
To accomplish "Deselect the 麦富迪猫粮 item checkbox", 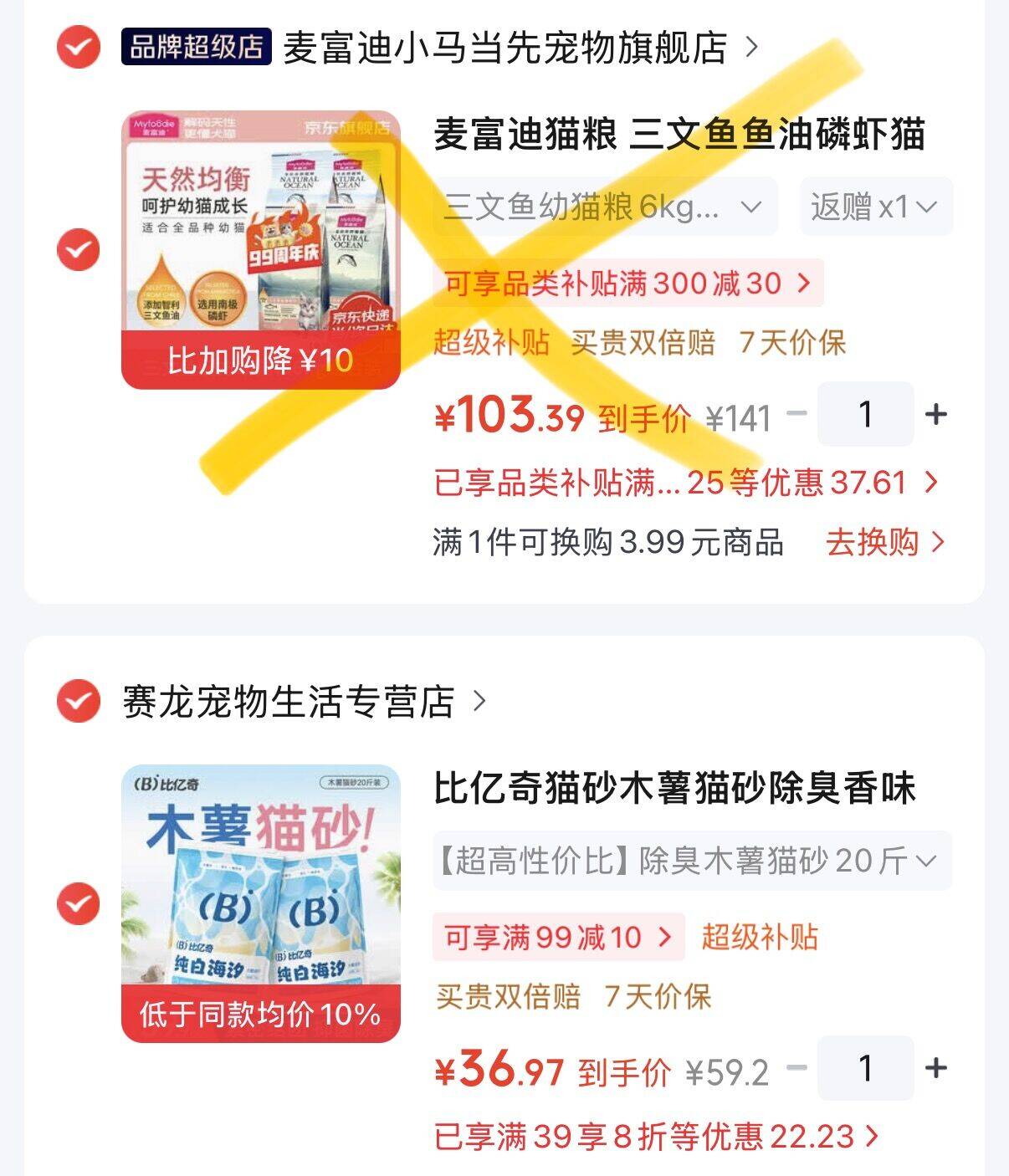I will [79, 250].
